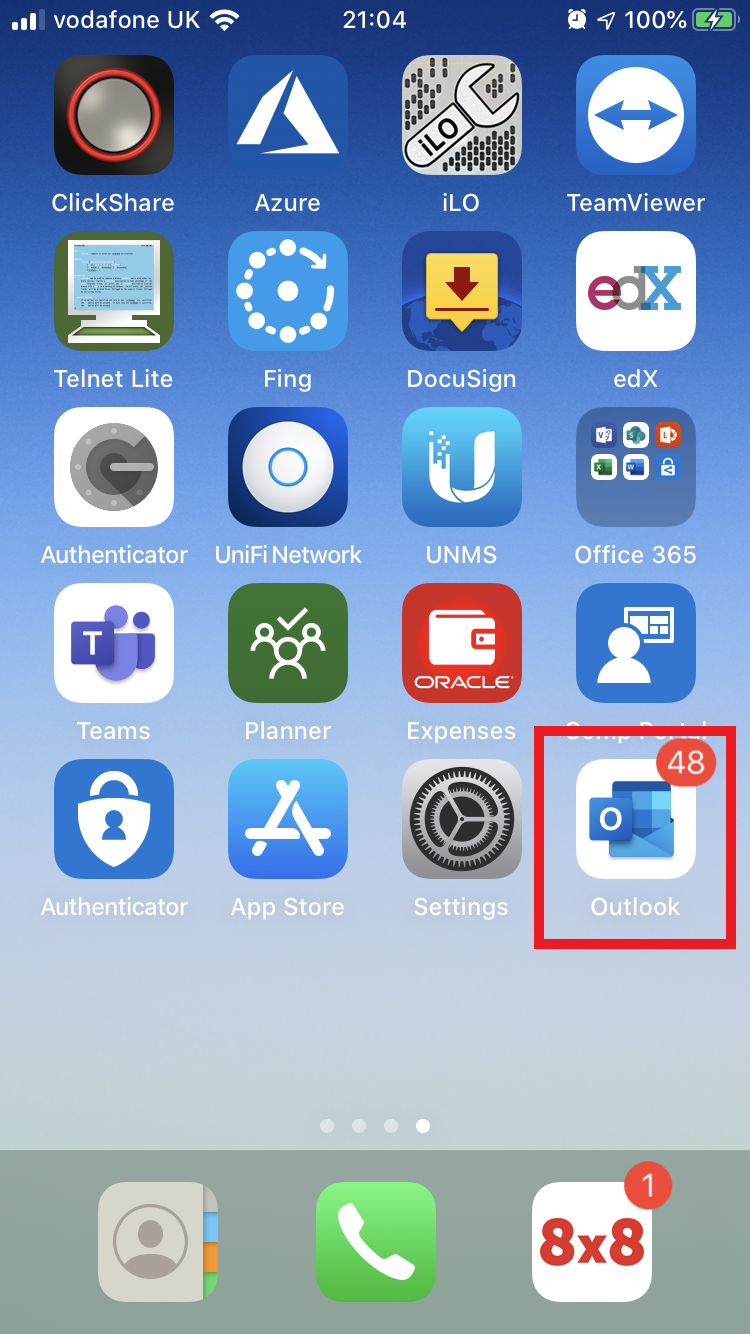Open the 8x8 app in dock

pos(592,1242)
